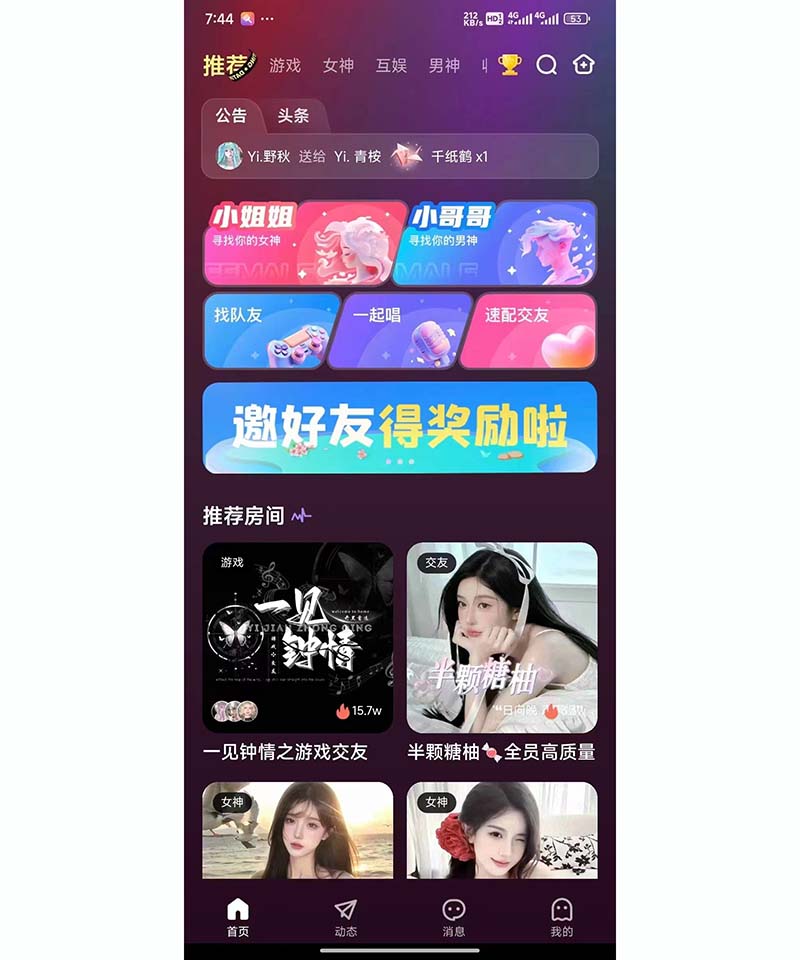Viewport: 800px width, 960px height.
Task: Open the search icon
Action: pos(546,65)
